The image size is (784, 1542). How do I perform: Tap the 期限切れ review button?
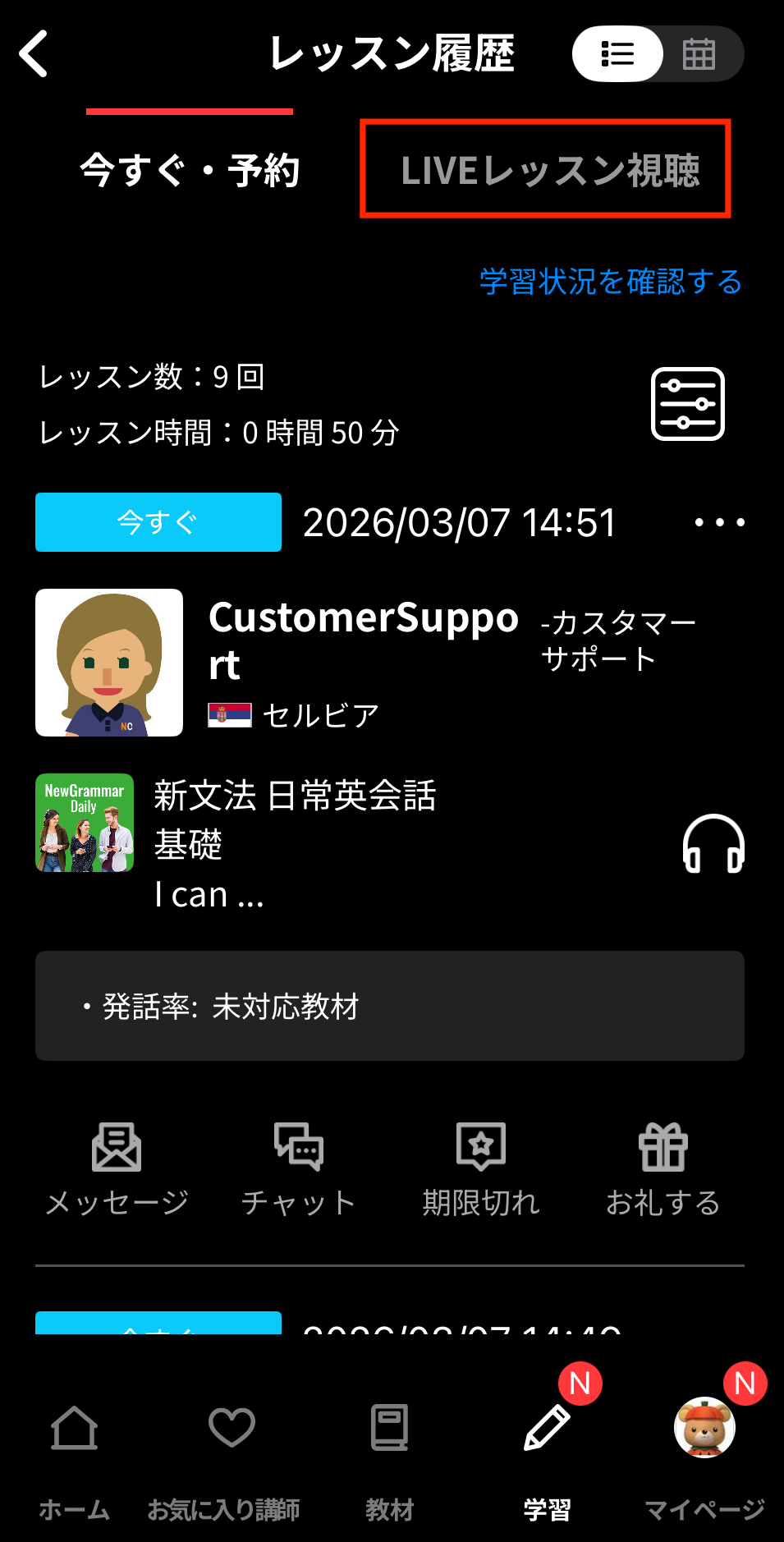click(x=481, y=1168)
